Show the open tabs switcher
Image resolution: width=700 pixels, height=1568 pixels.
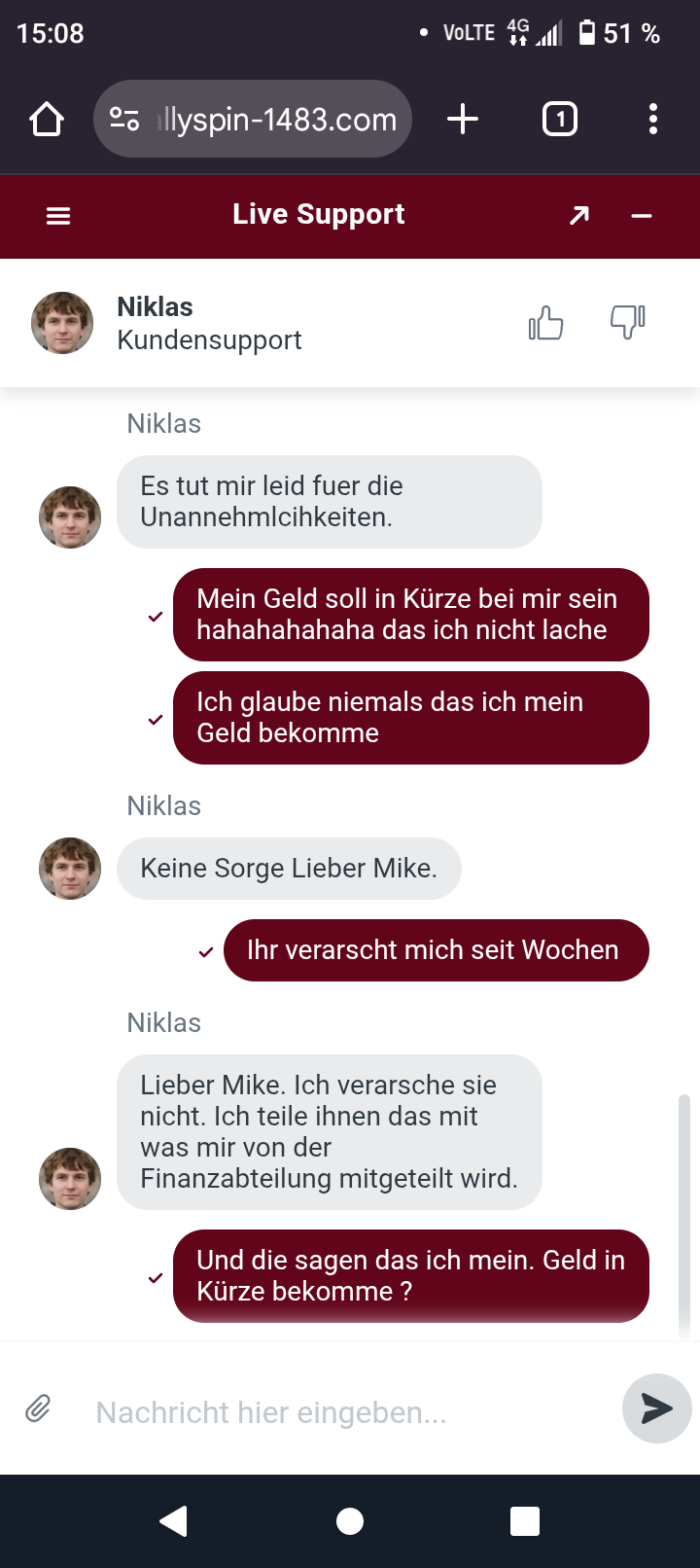tap(560, 120)
